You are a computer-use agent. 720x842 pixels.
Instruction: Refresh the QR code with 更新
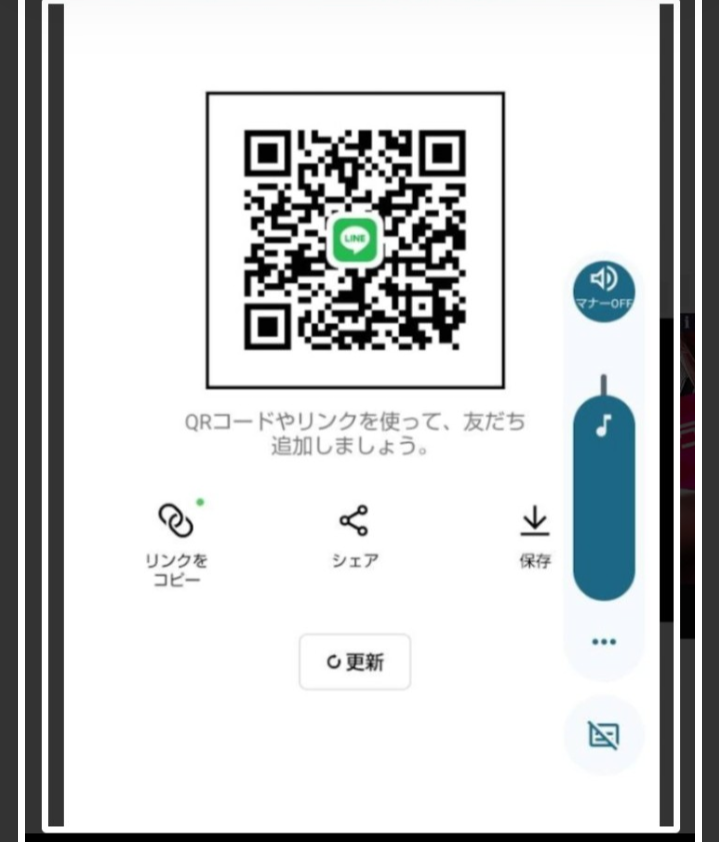coord(355,662)
